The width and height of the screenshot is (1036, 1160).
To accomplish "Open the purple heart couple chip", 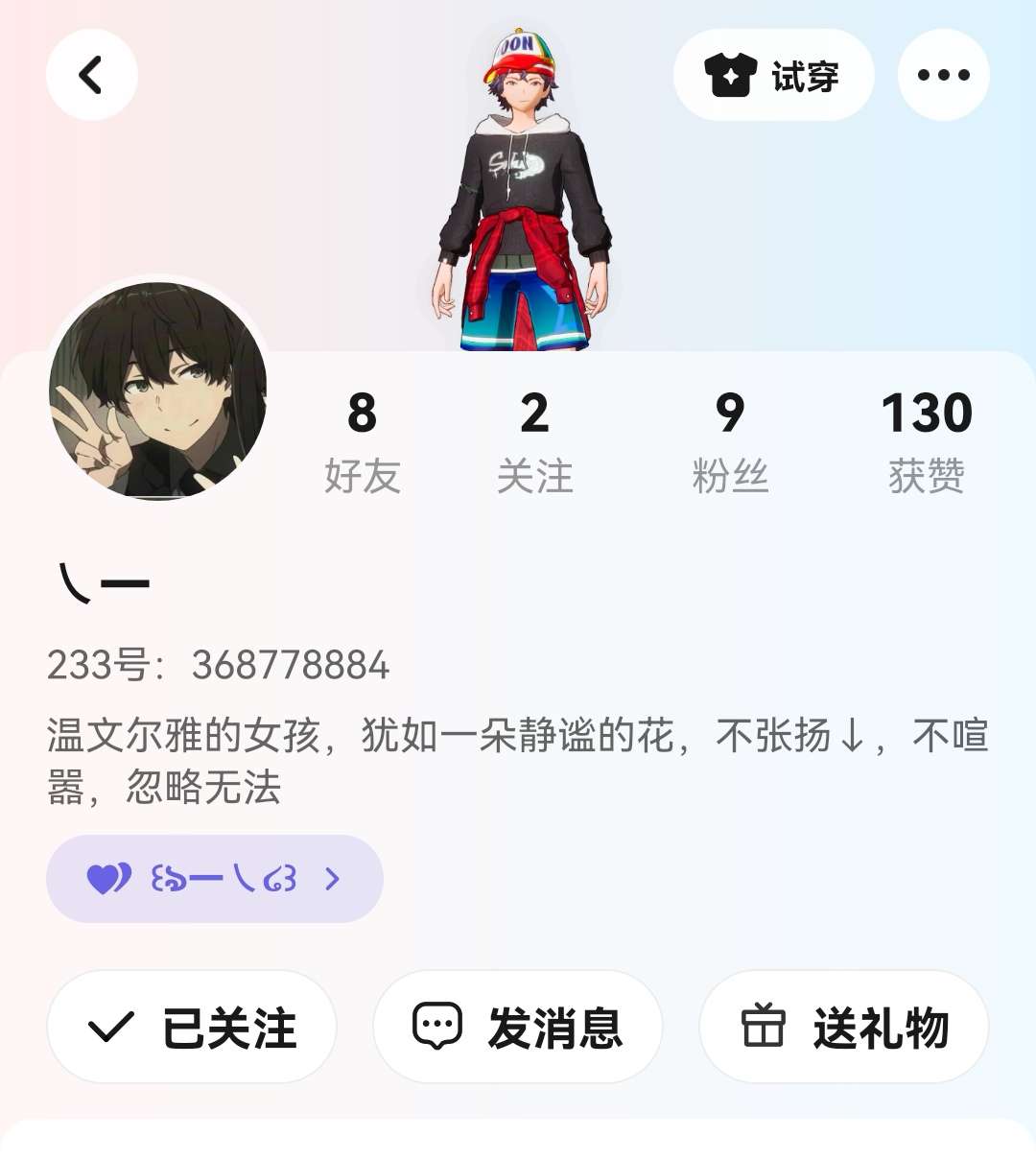I will click(x=215, y=879).
